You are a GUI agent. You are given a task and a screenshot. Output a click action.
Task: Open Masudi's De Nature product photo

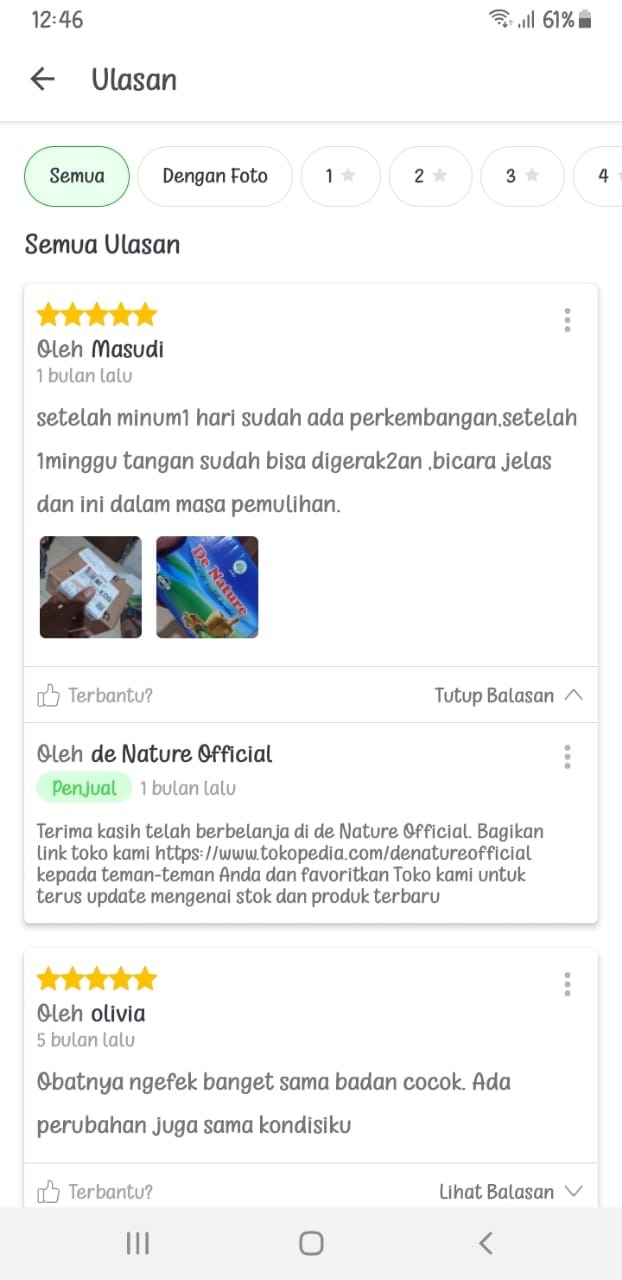(x=207, y=587)
